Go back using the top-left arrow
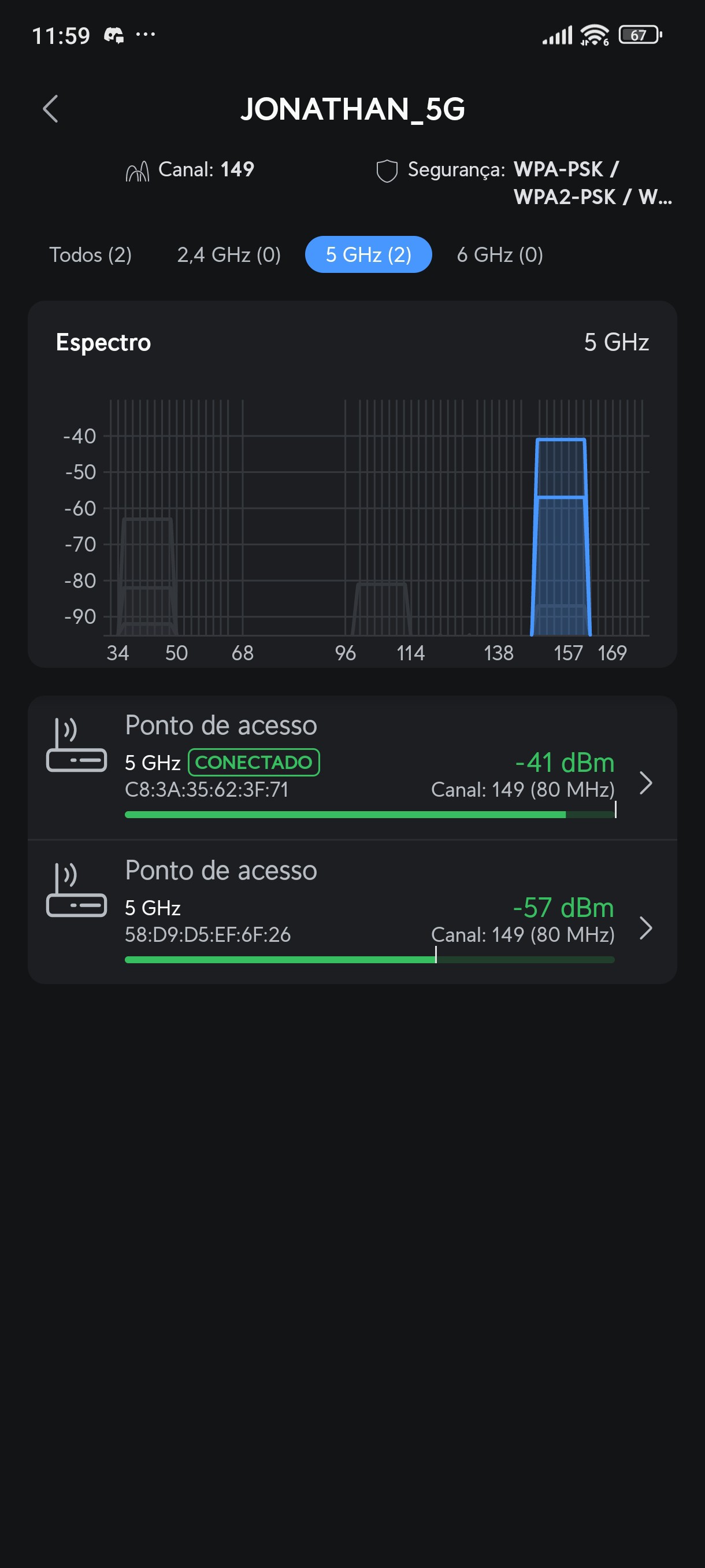This screenshot has width=705, height=1568. 50,109
